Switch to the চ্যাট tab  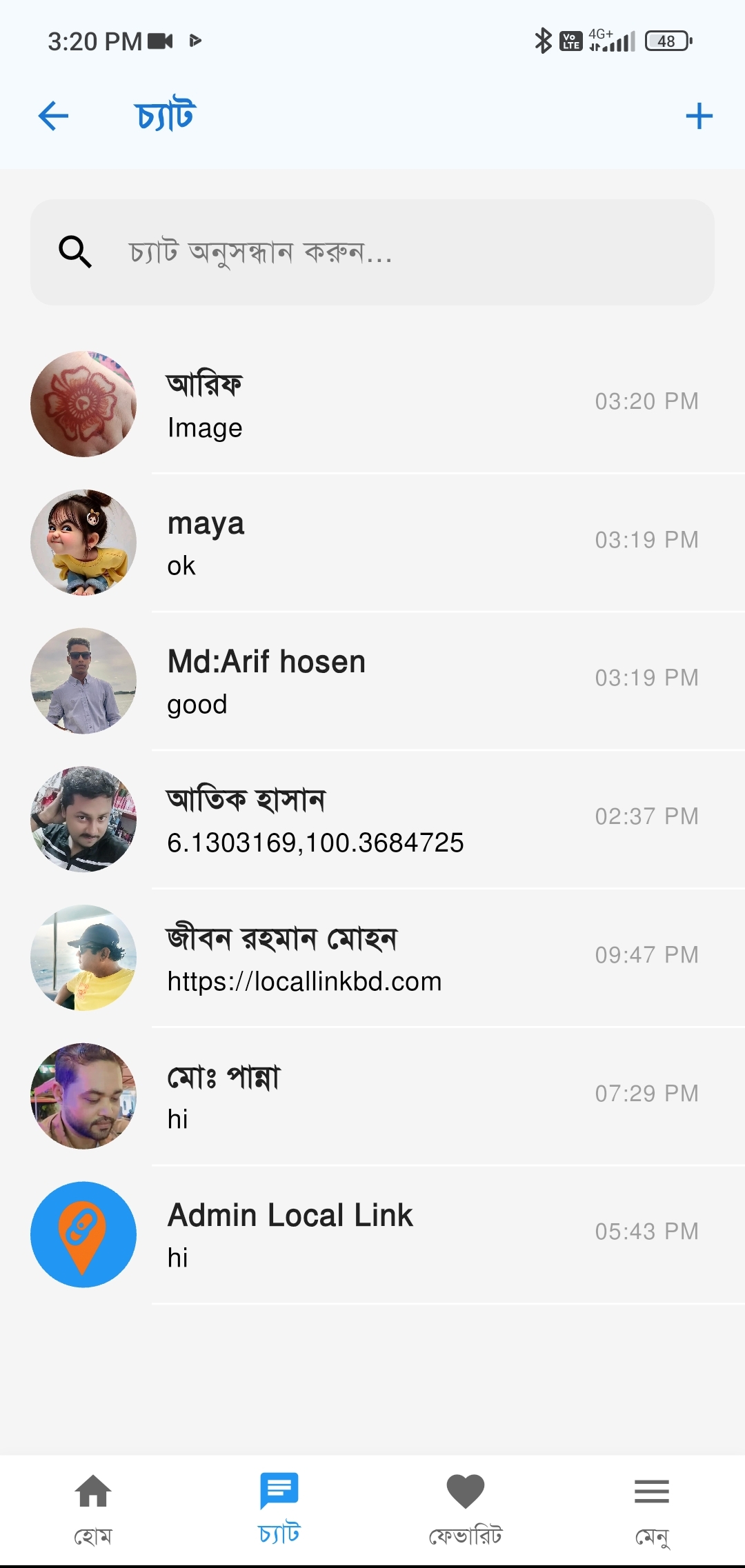[x=279, y=1517]
